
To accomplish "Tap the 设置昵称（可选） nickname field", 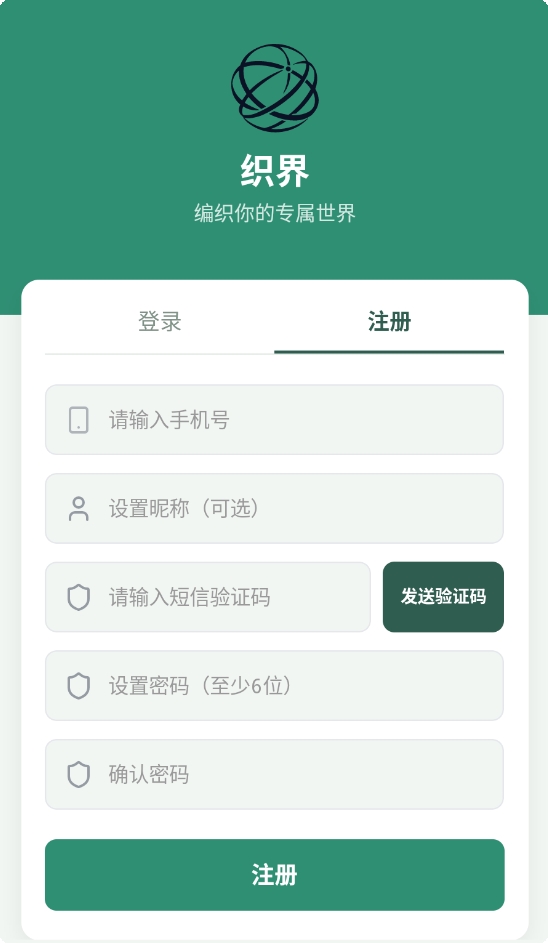I will (274, 508).
